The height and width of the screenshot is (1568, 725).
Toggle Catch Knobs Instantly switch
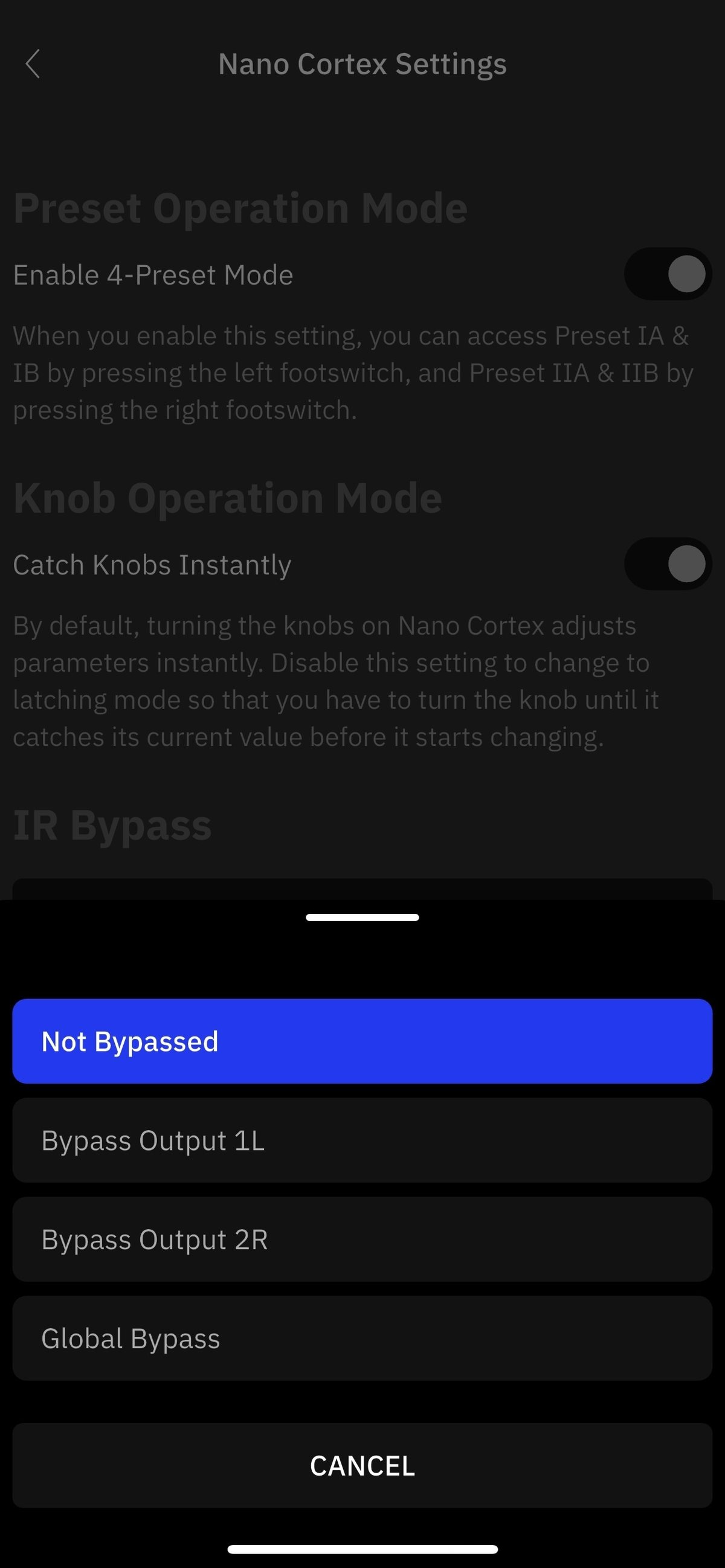point(668,564)
